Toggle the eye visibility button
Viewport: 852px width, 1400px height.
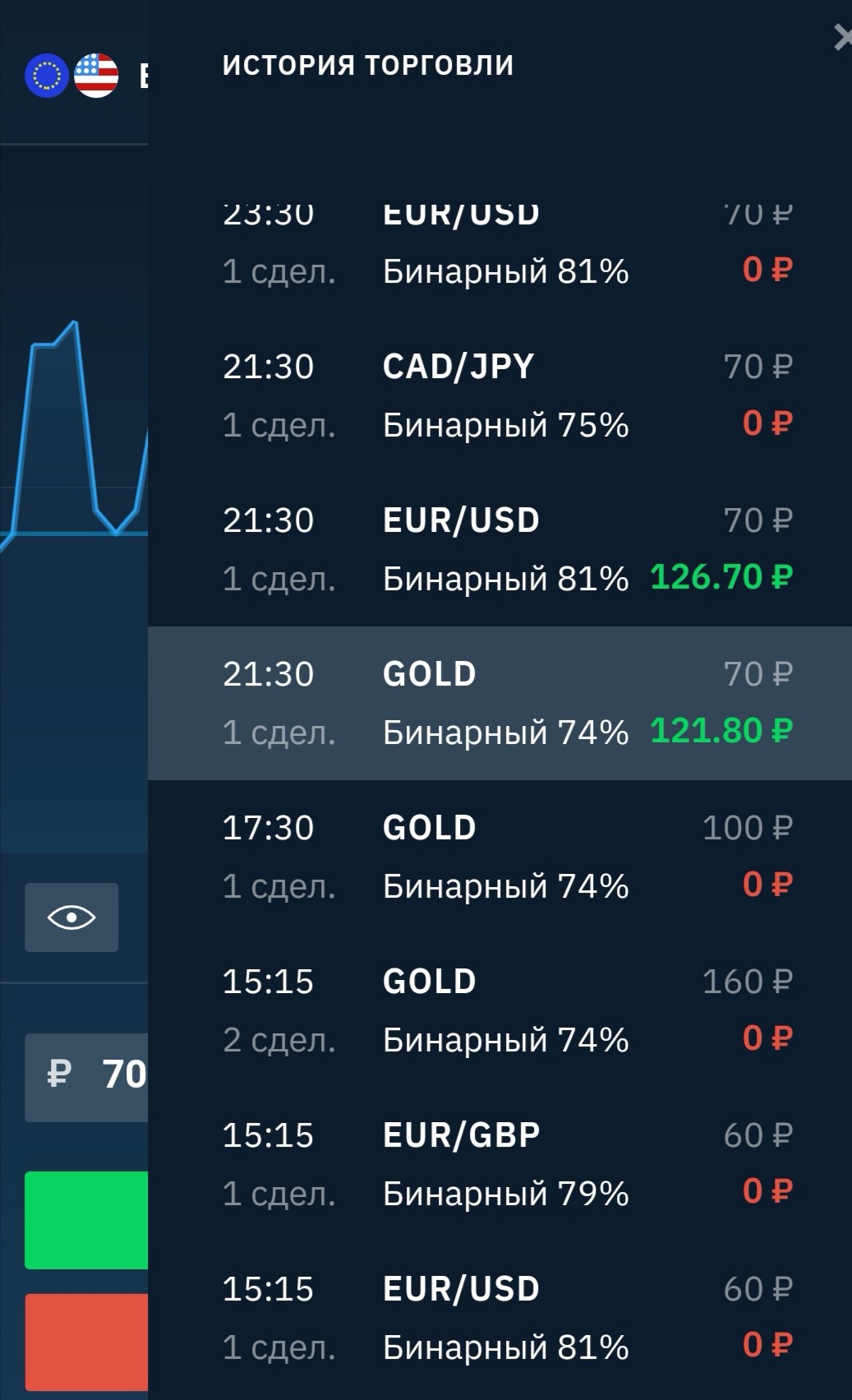tap(71, 917)
